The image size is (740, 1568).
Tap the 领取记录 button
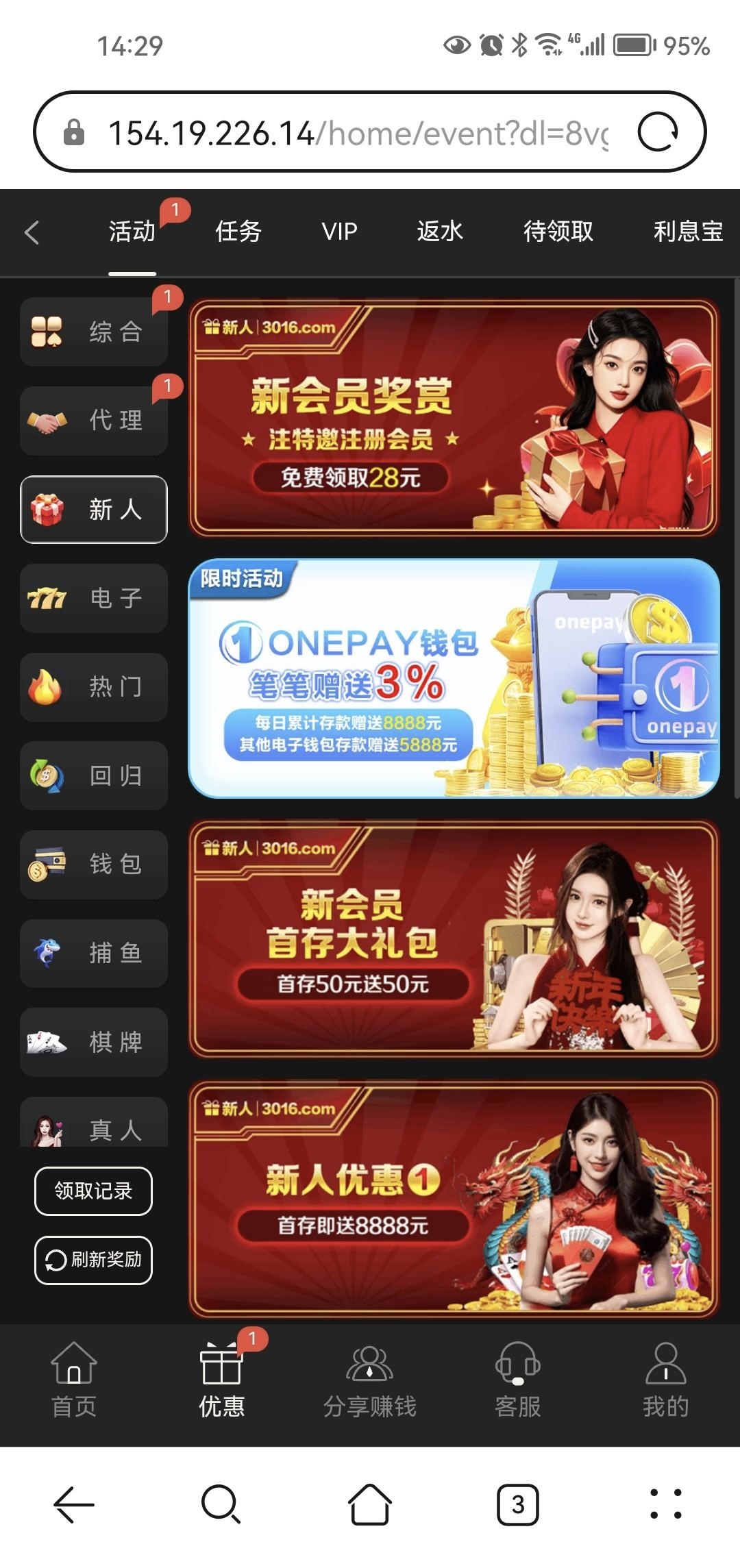[93, 1191]
